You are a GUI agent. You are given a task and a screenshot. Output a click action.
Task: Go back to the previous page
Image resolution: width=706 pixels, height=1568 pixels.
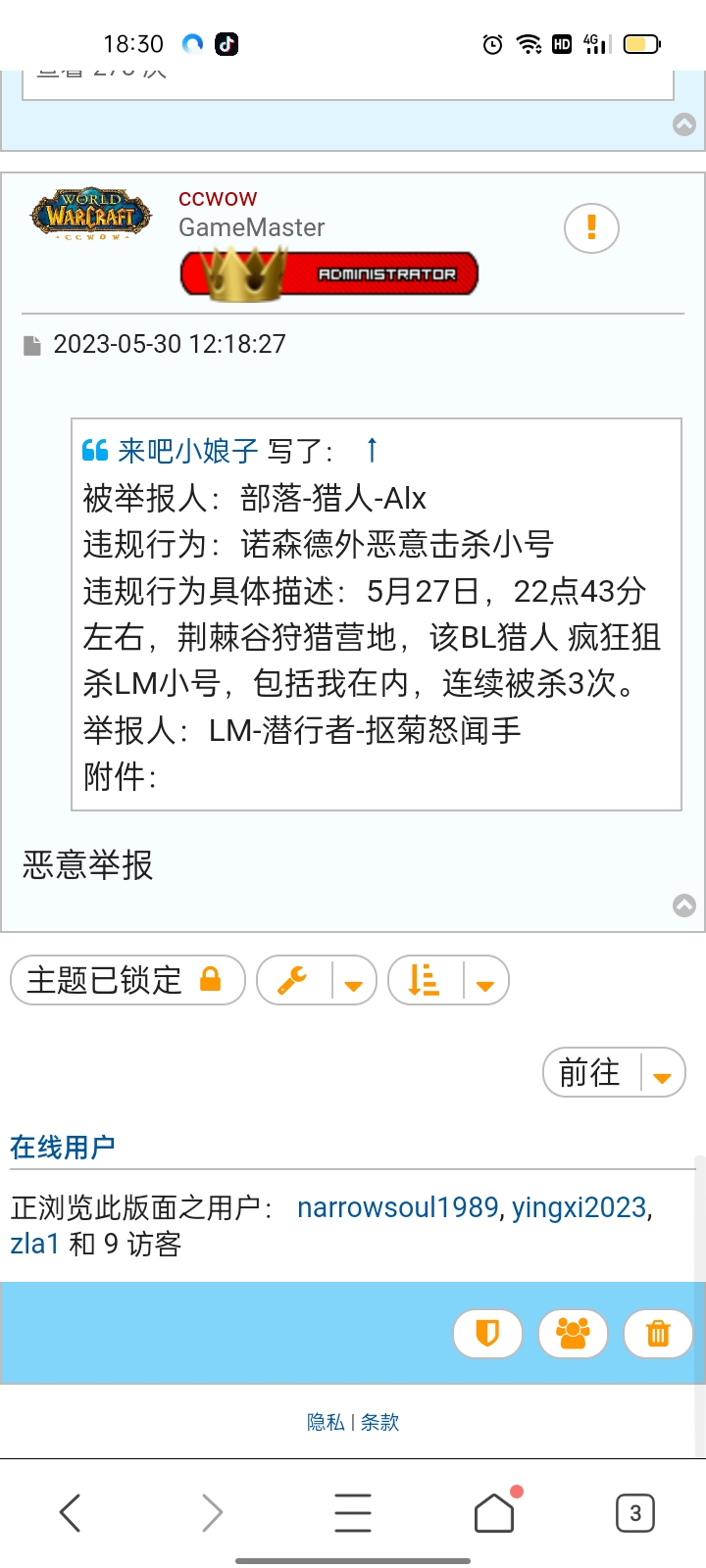[x=70, y=1513]
